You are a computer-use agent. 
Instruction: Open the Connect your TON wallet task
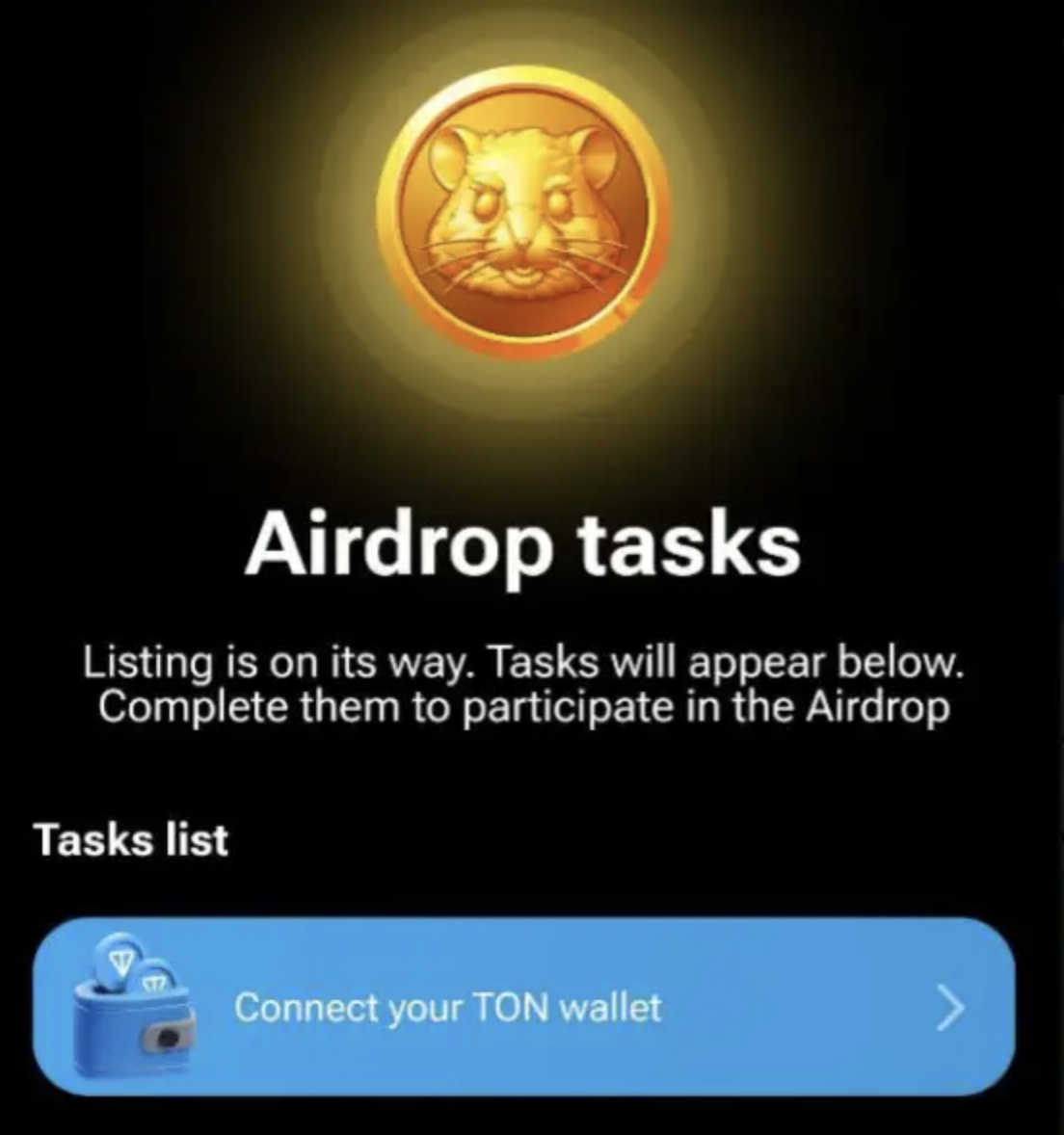(524, 1007)
